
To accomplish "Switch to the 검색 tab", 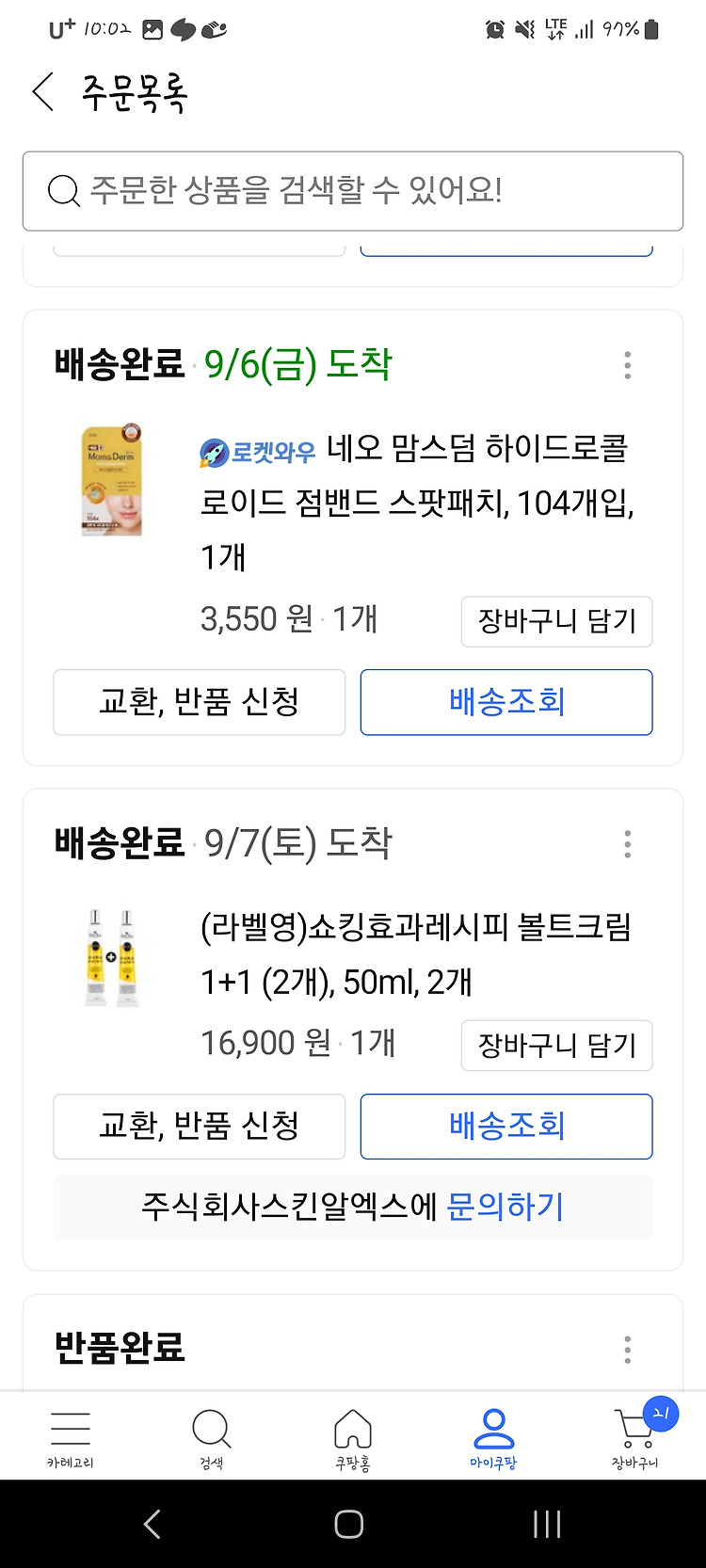I will tap(212, 1438).
